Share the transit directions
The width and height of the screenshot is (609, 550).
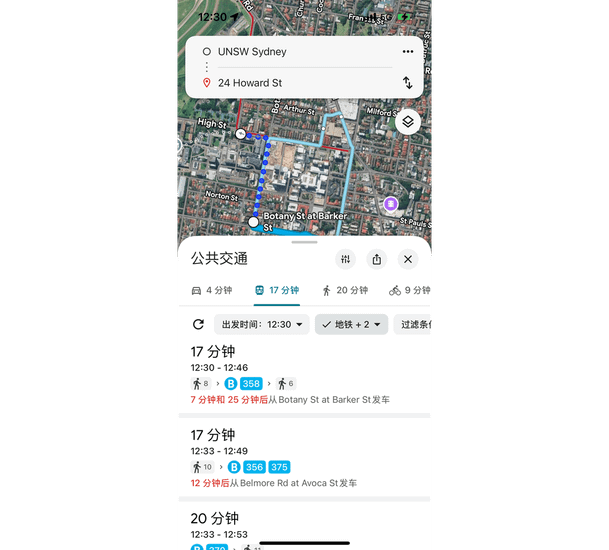(377, 259)
